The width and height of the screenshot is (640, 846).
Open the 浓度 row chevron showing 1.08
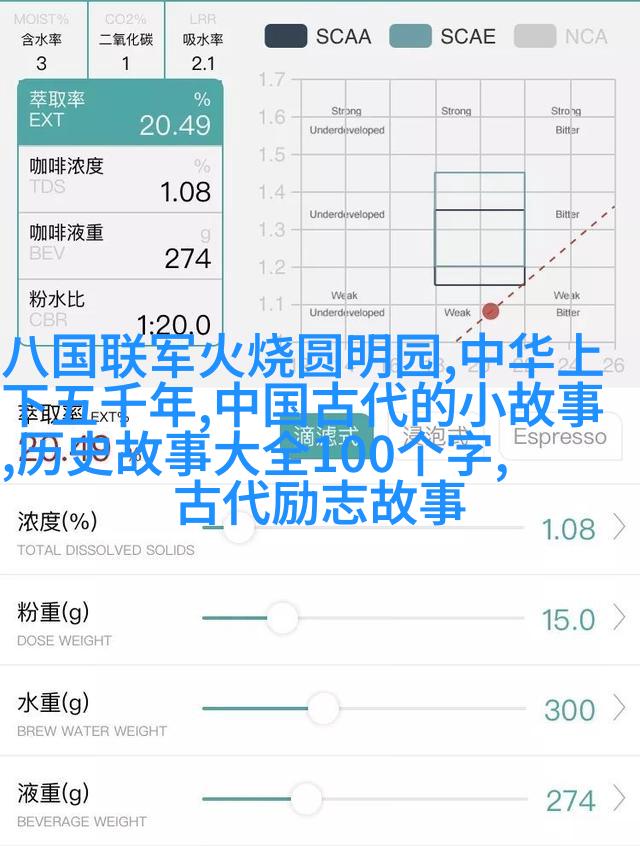(620, 527)
